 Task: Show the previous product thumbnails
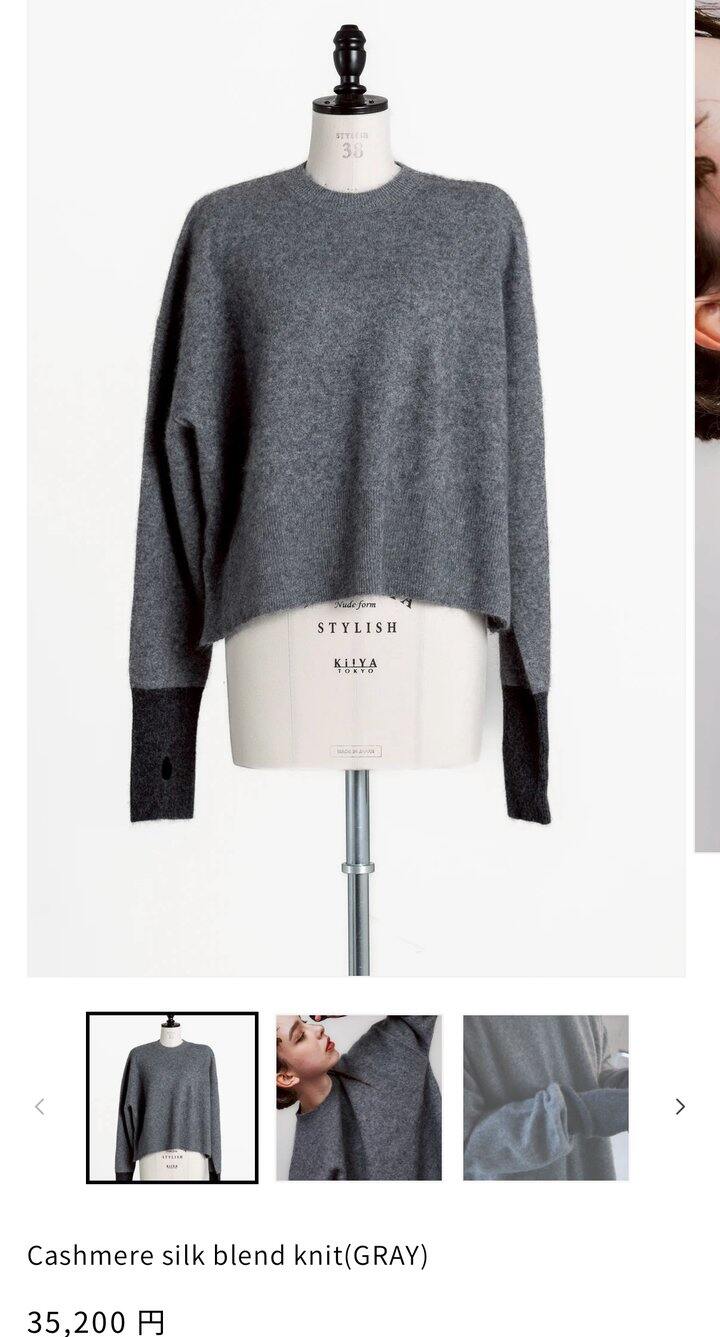40,1106
